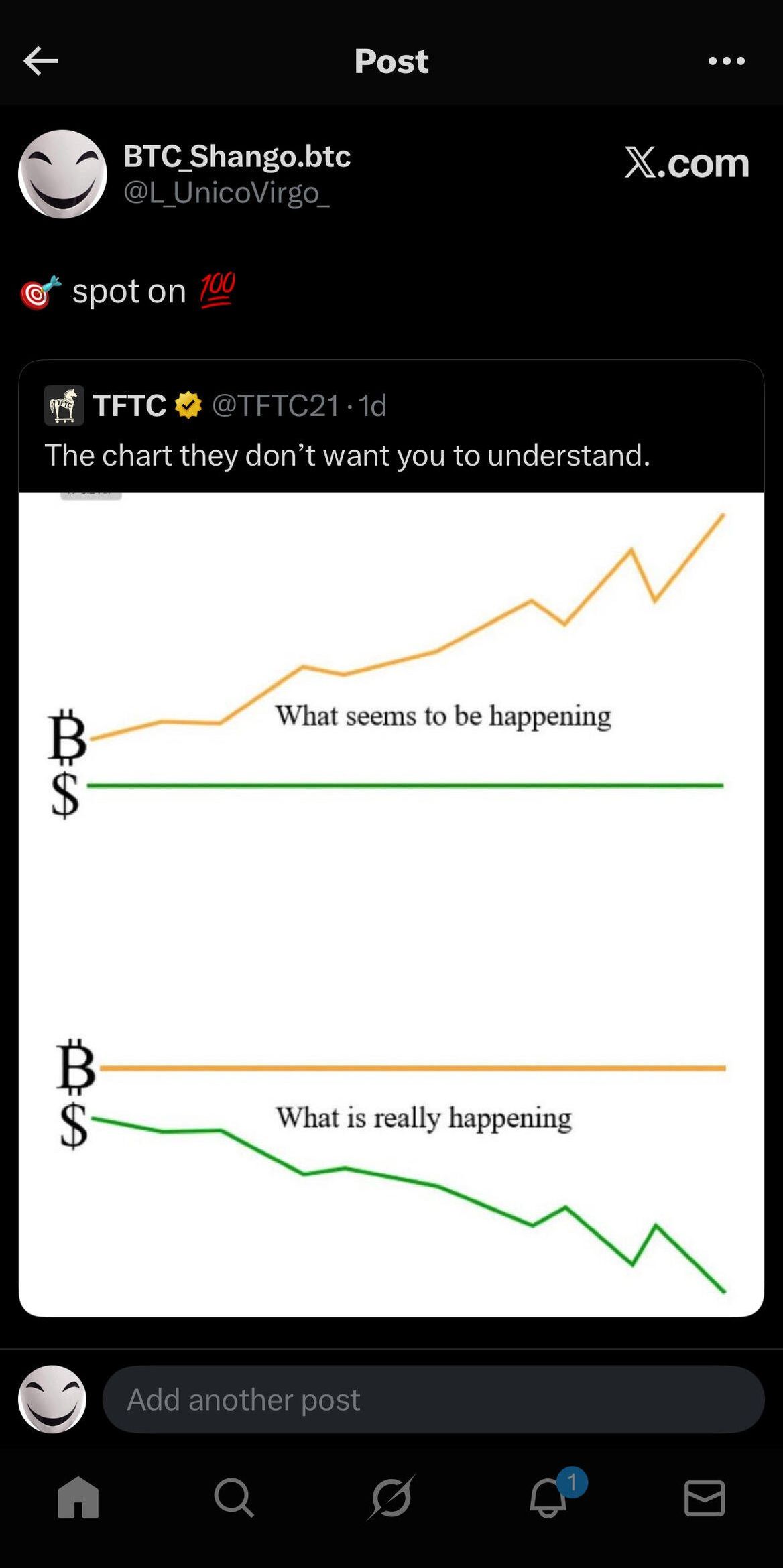Open the Grok tab

coord(391,1497)
